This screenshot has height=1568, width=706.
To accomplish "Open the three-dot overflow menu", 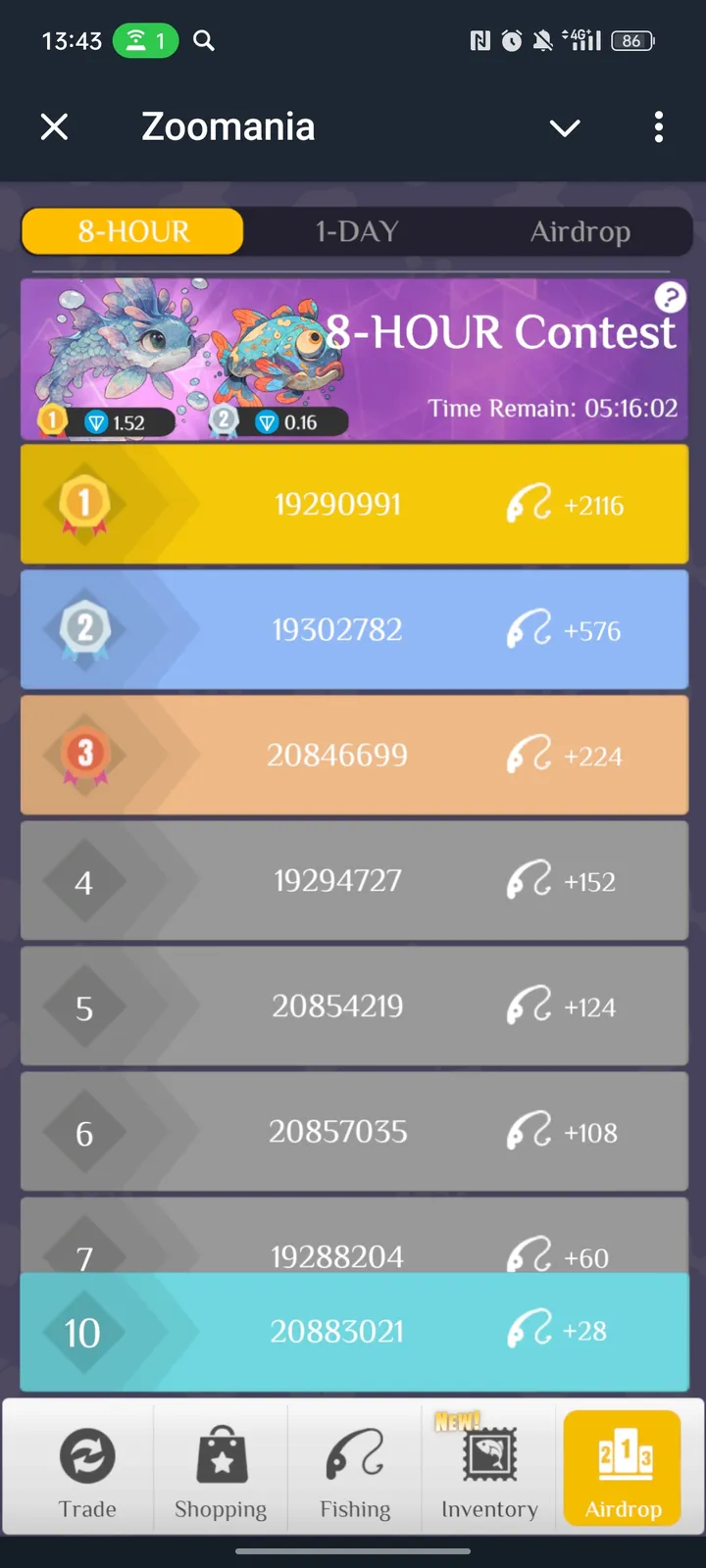I will [x=658, y=127].
